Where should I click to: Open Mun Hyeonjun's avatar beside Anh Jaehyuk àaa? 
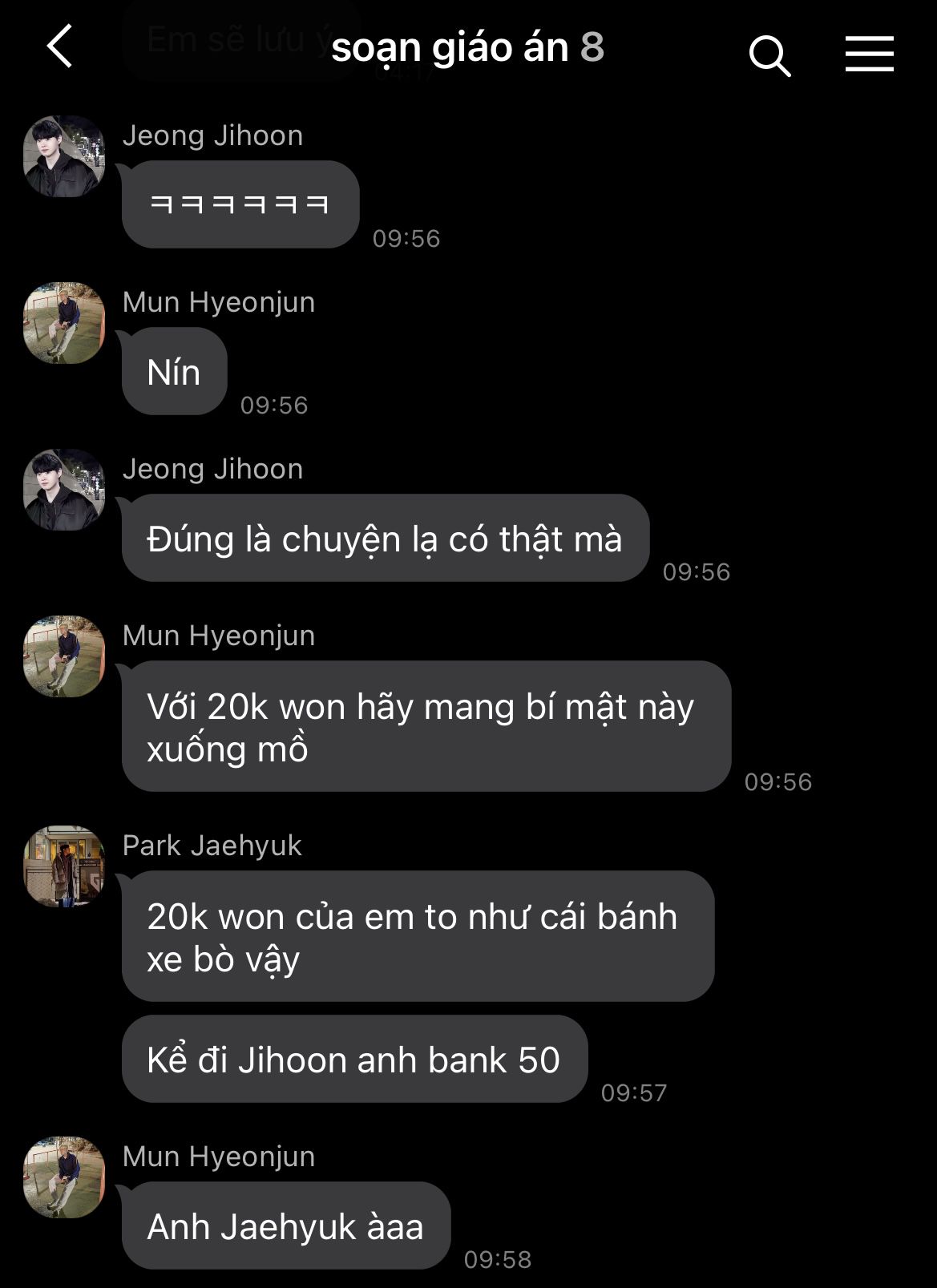64,1177
